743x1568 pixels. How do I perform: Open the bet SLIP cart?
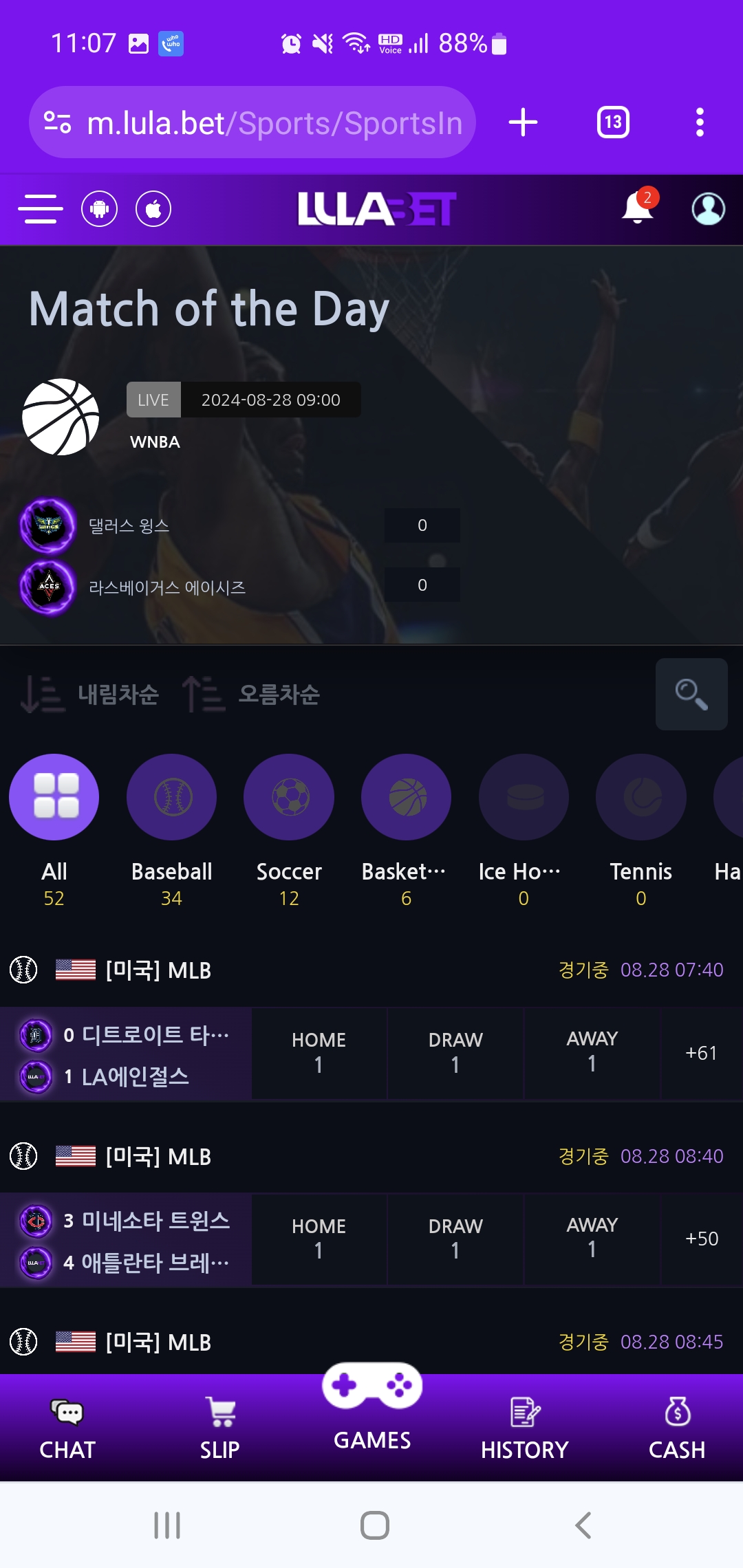[220, 1428]
